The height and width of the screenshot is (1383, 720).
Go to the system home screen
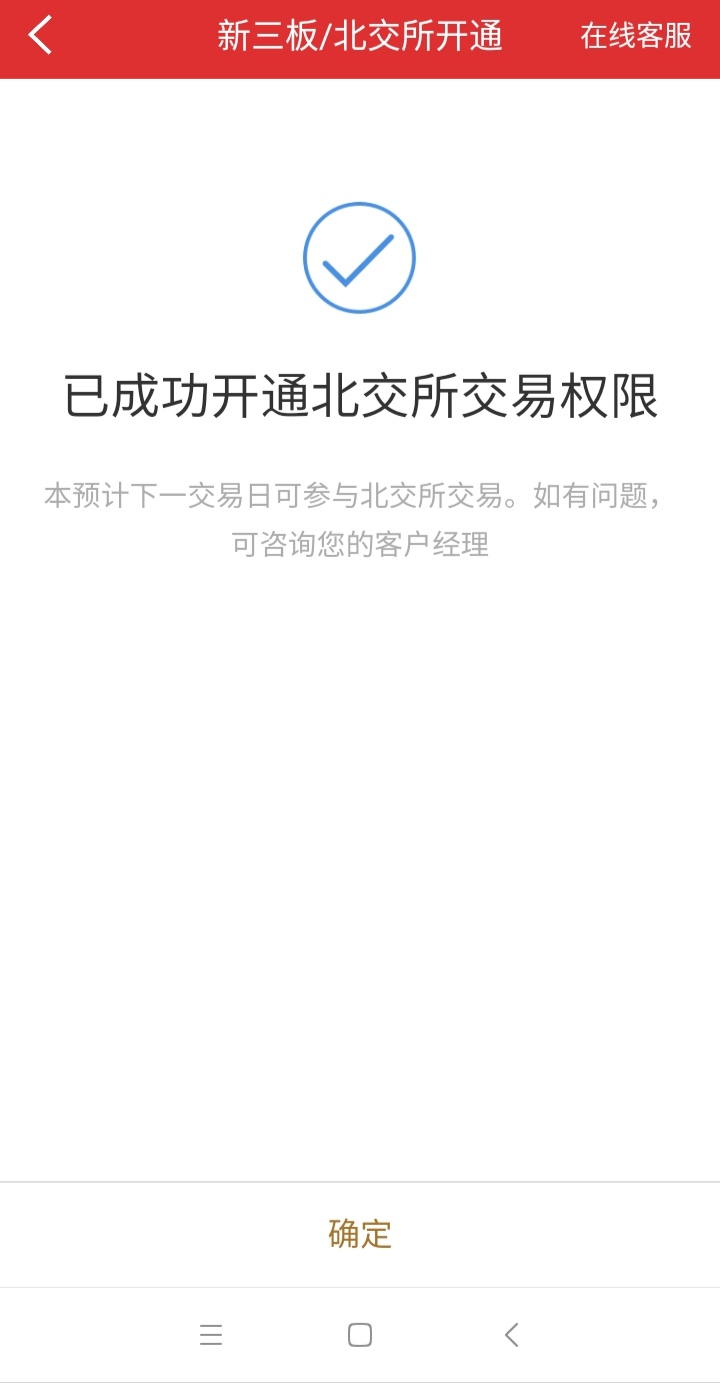click(360, 1335)
